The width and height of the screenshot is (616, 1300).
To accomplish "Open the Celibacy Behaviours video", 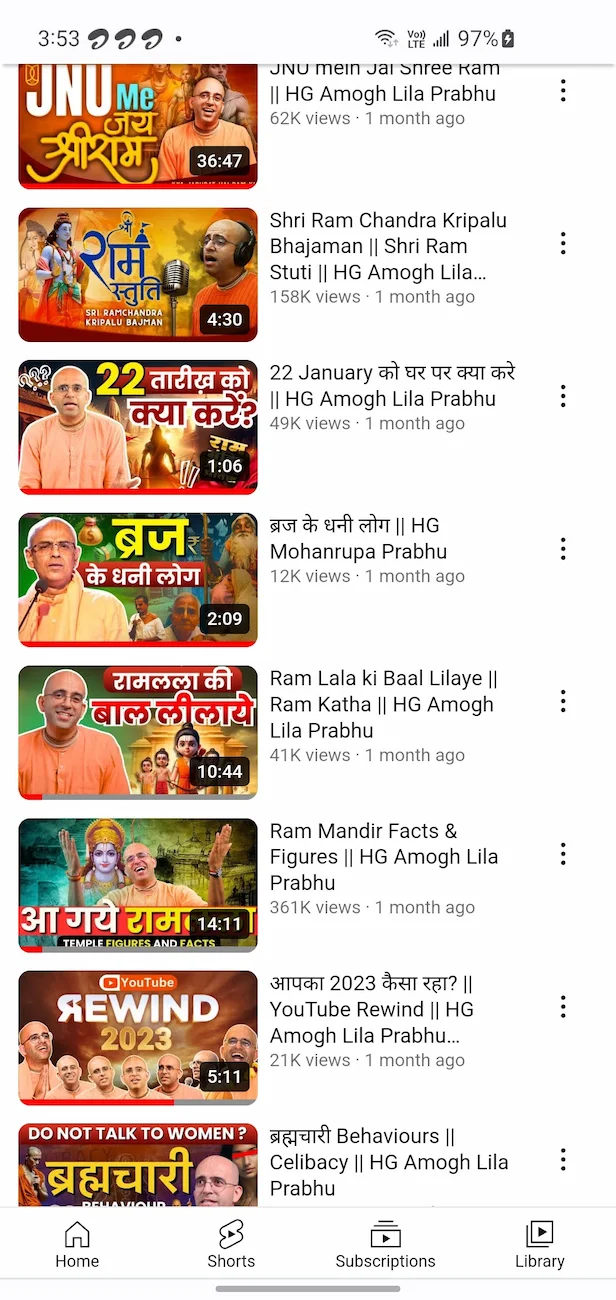I will pyautogui.click(x=138, y=1165).
